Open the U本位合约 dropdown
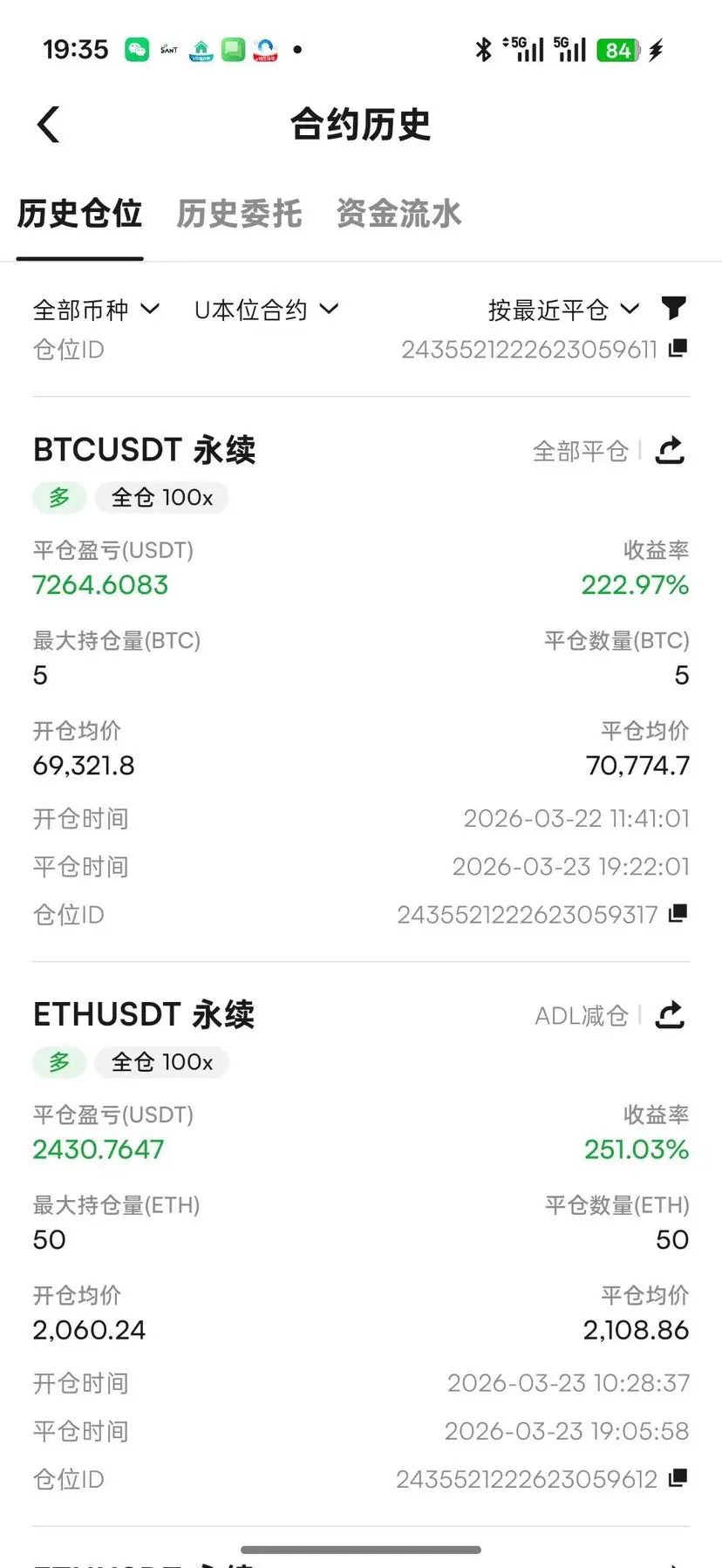The width and height of the screenshot is (722, 1568). [266, 310]
